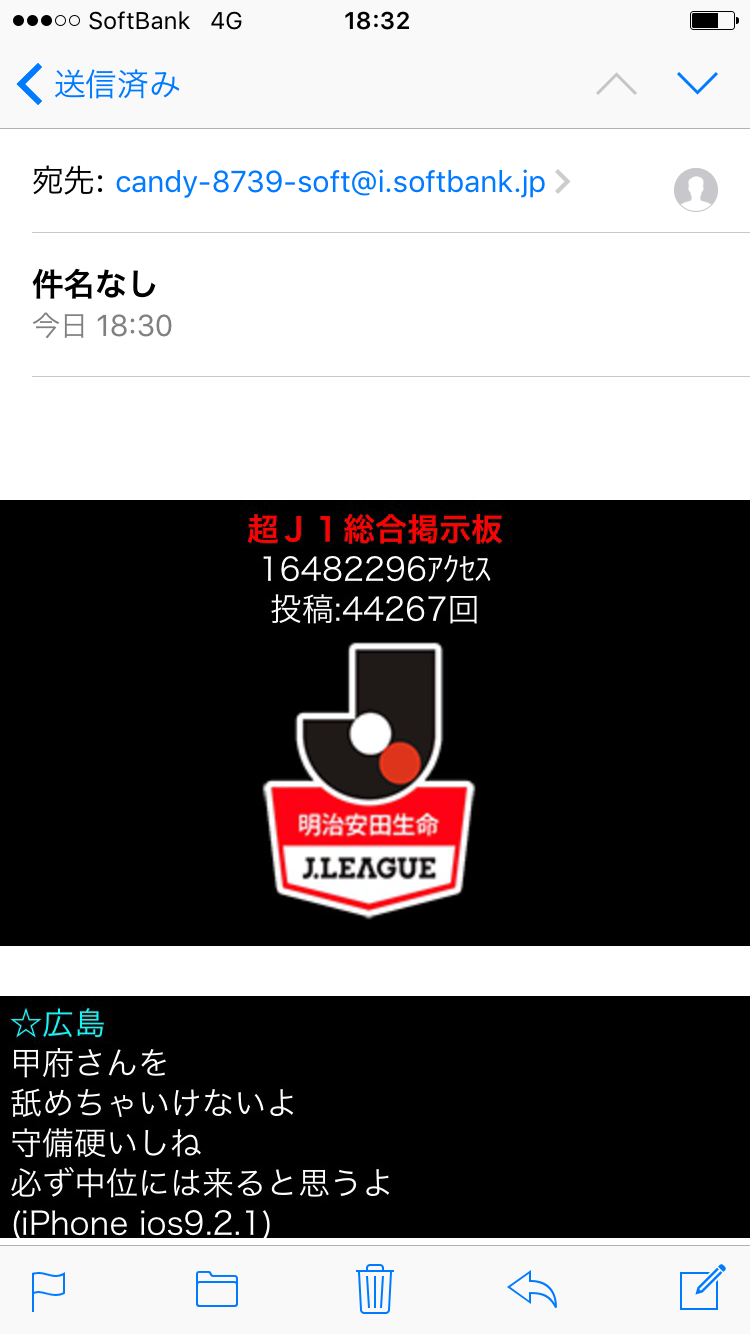
Task: Go to the next message arrow
Action: coord(697,84)
